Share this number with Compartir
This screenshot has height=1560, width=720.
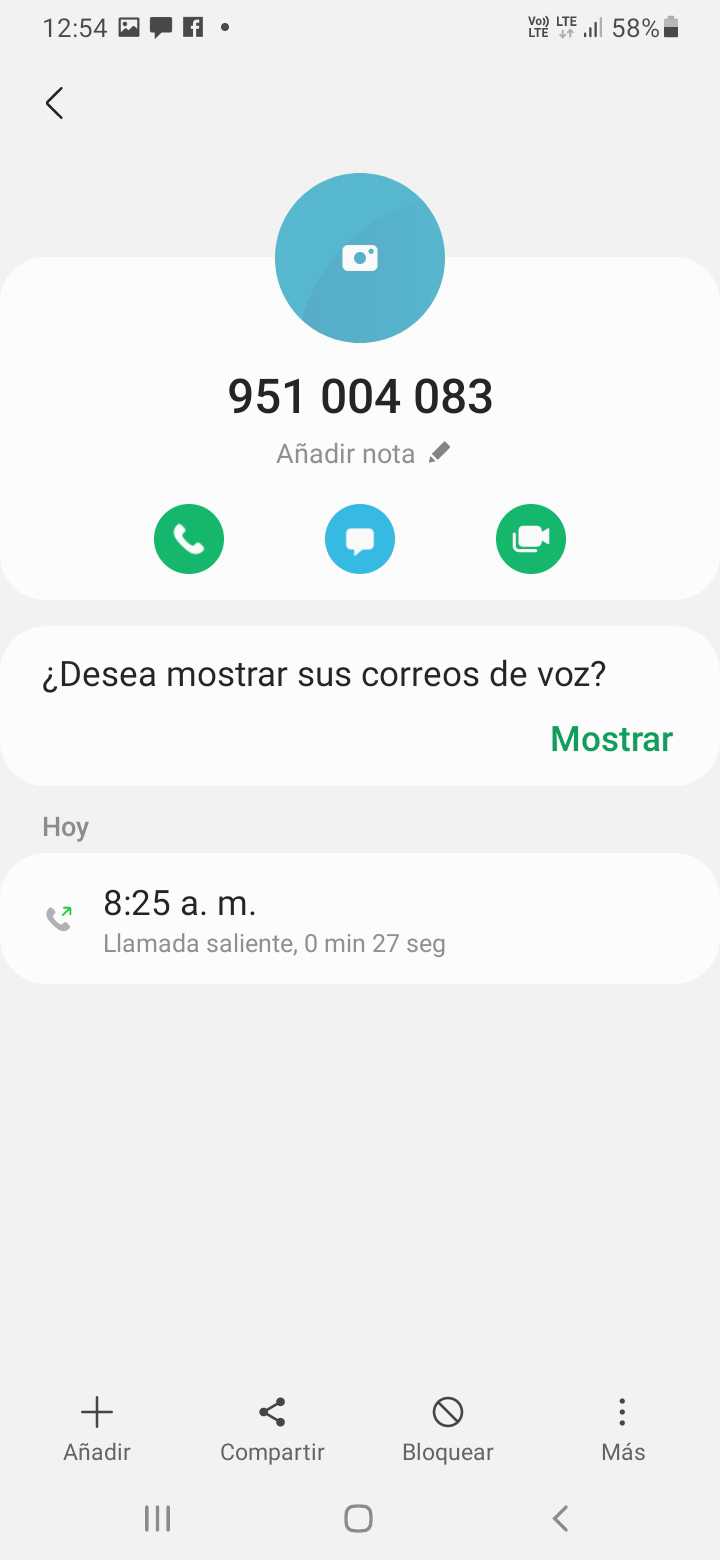pyautogui.click(x=272, y=1430)
